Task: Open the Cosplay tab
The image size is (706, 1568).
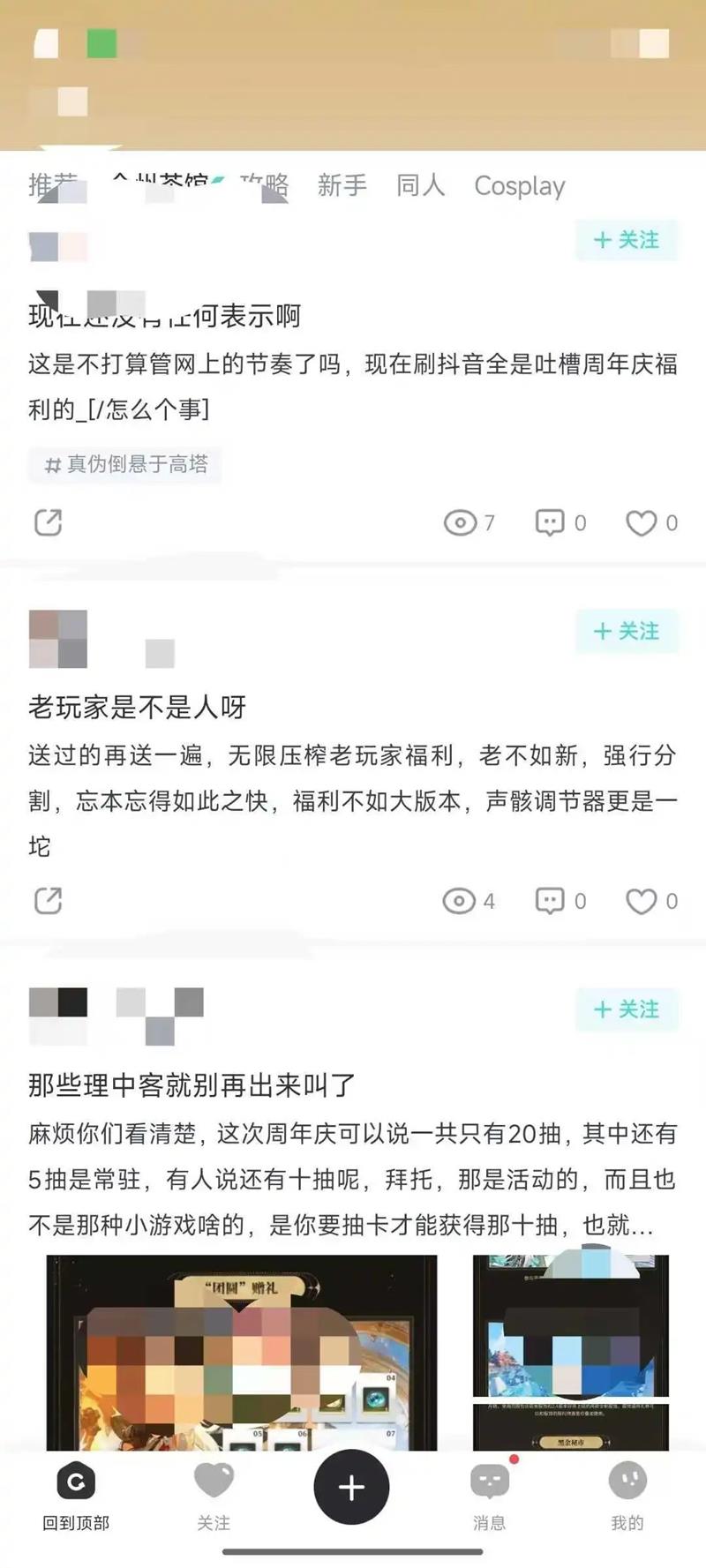Action: (x=519, y=186)
